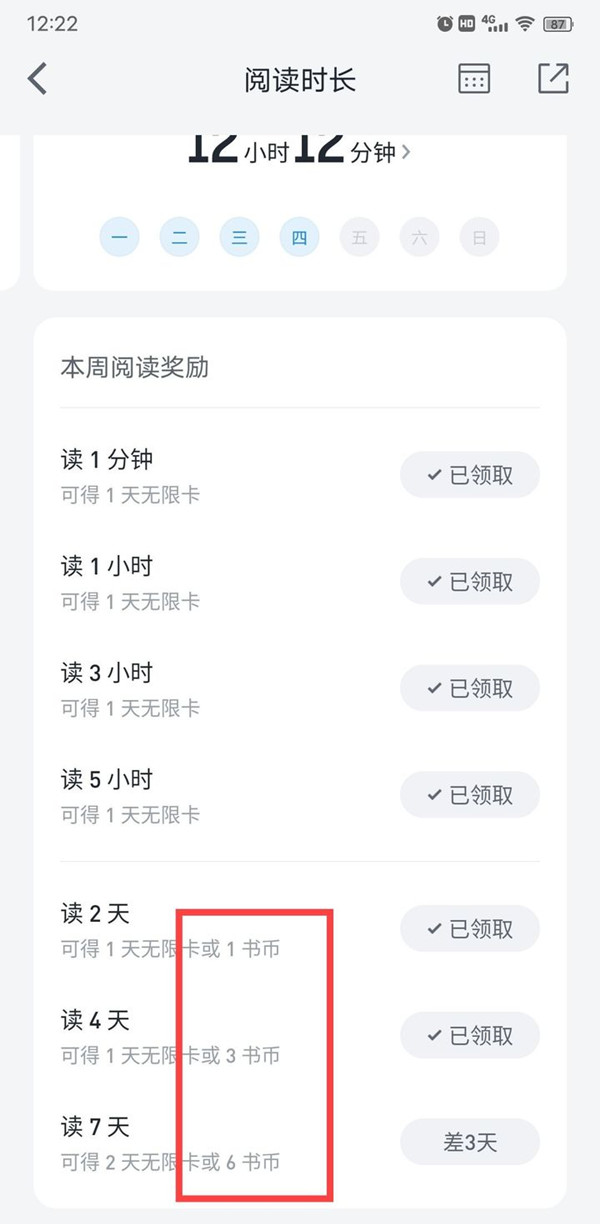Tap 已领取 next to 读 1 分钟

point(470,475)
